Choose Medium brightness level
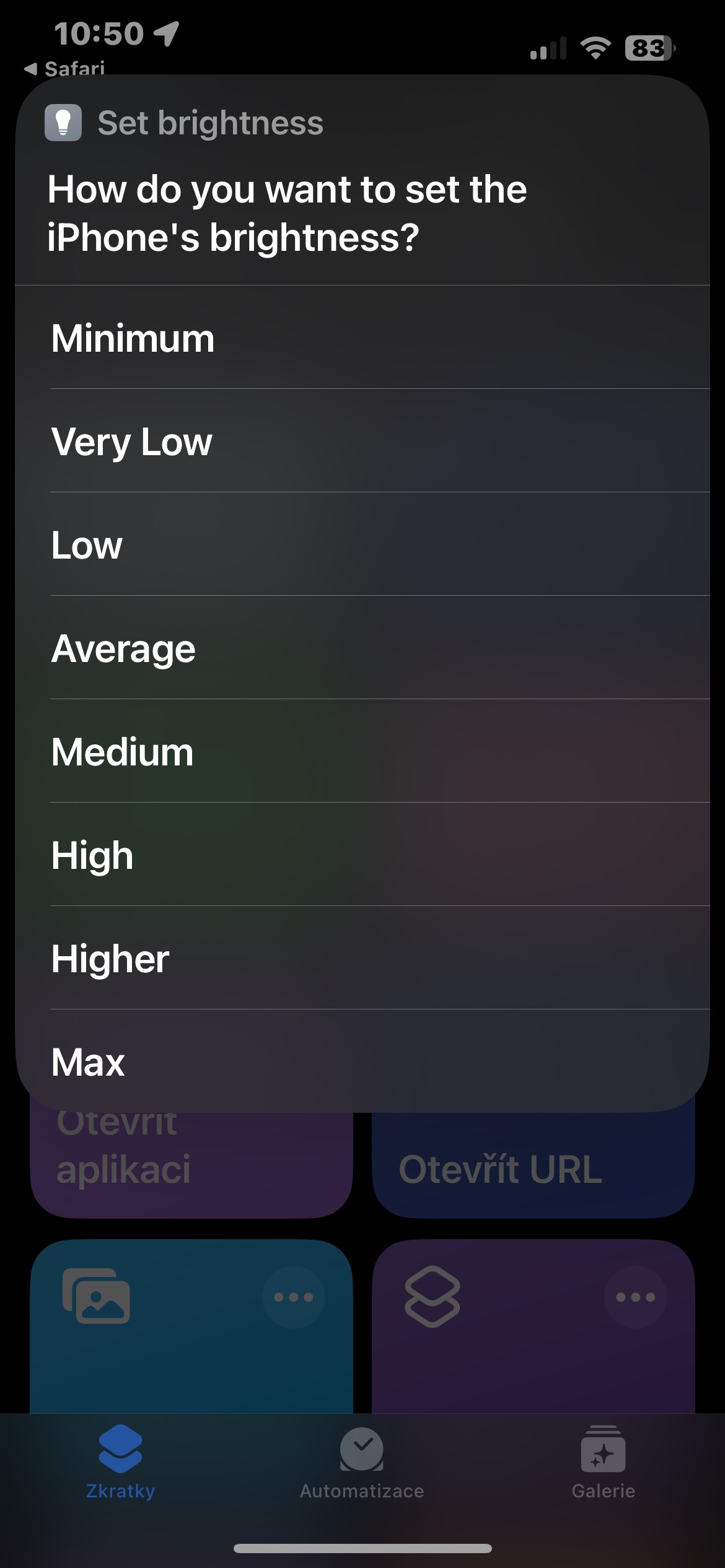725x1568 pixels. coord(362,752)
